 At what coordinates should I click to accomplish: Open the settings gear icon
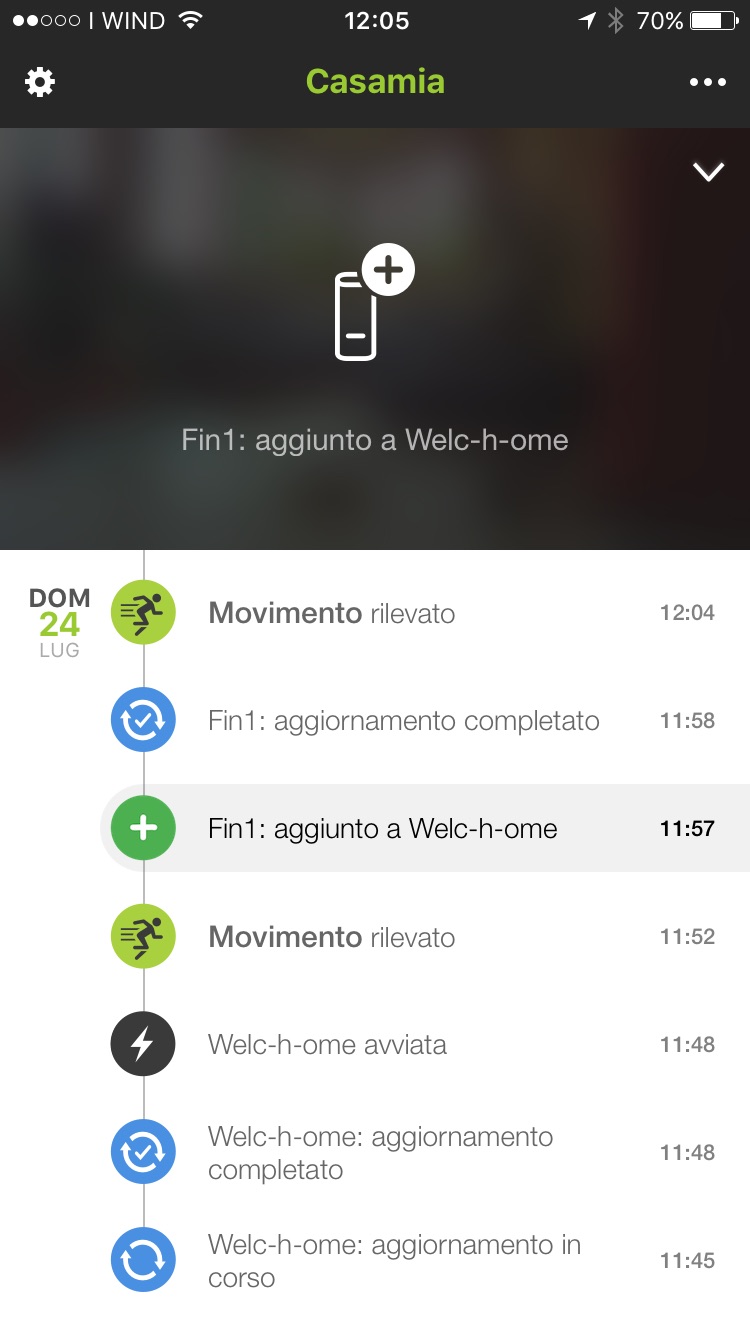coord(40,82)
